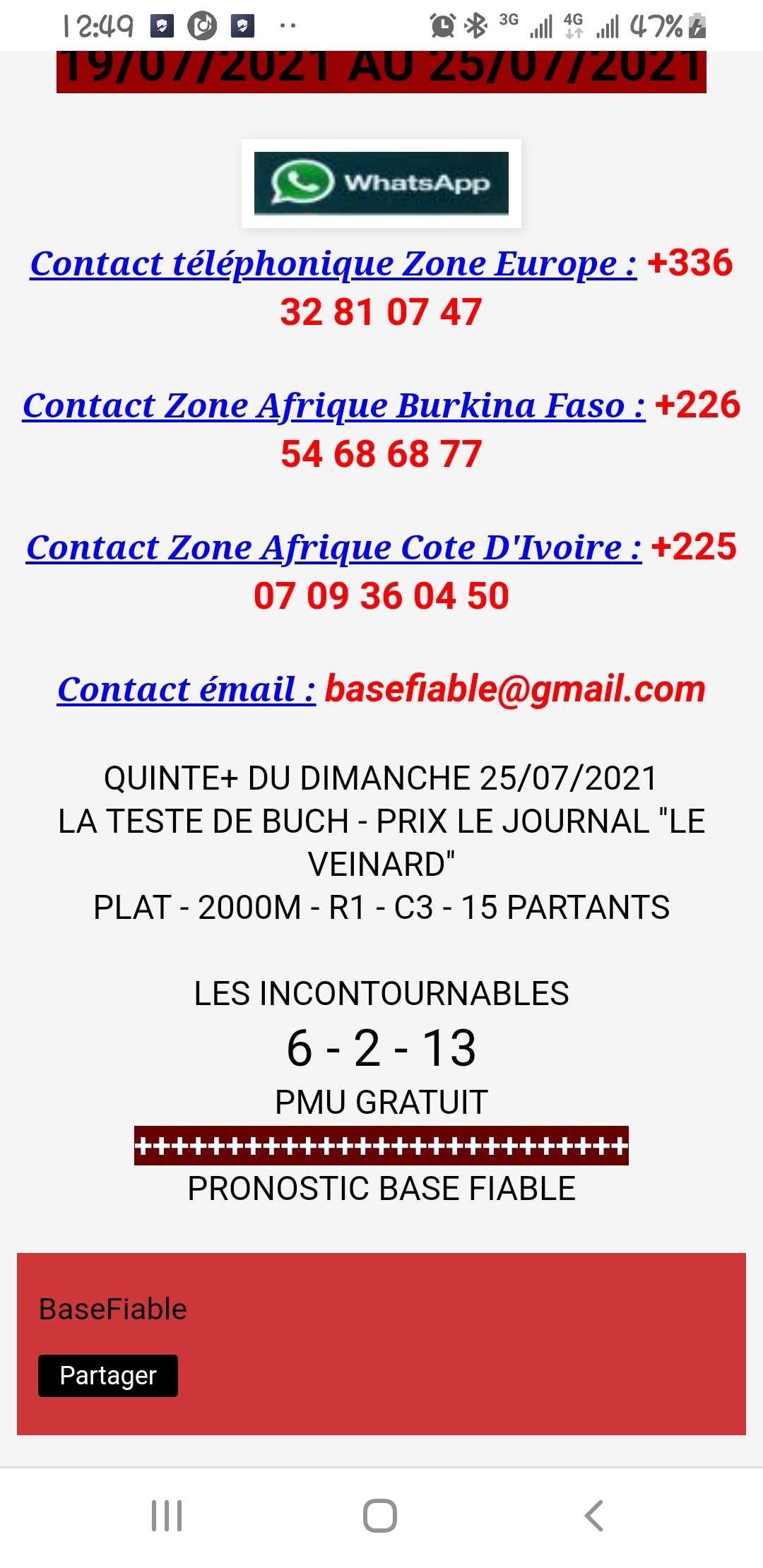Tap the Partager button
The height and width of the screenshot is (1568, 763).
coord(108,1376)
